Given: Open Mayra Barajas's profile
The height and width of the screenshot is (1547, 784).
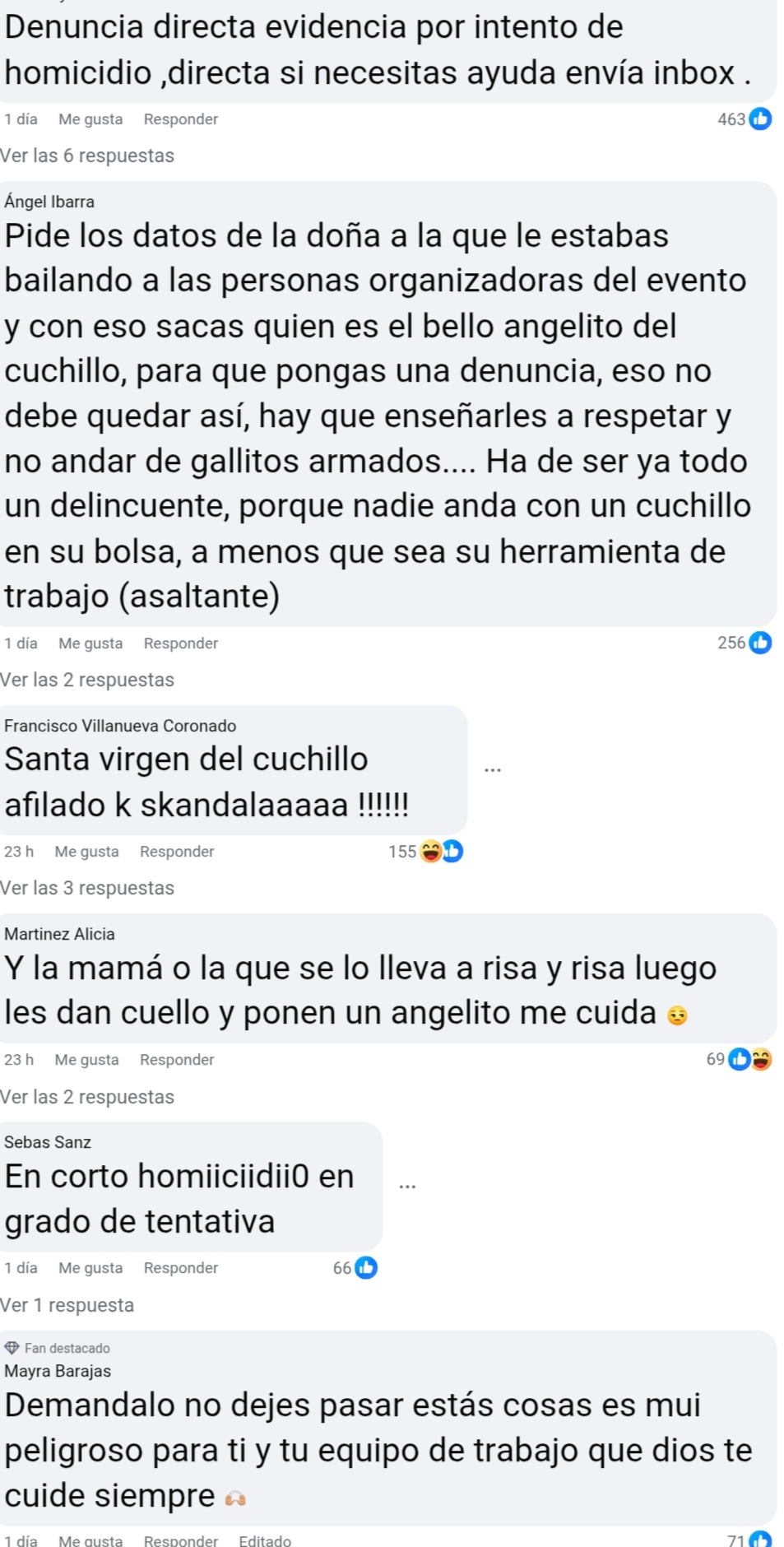Looking at the screenshot, I should tap(58, 1371).
